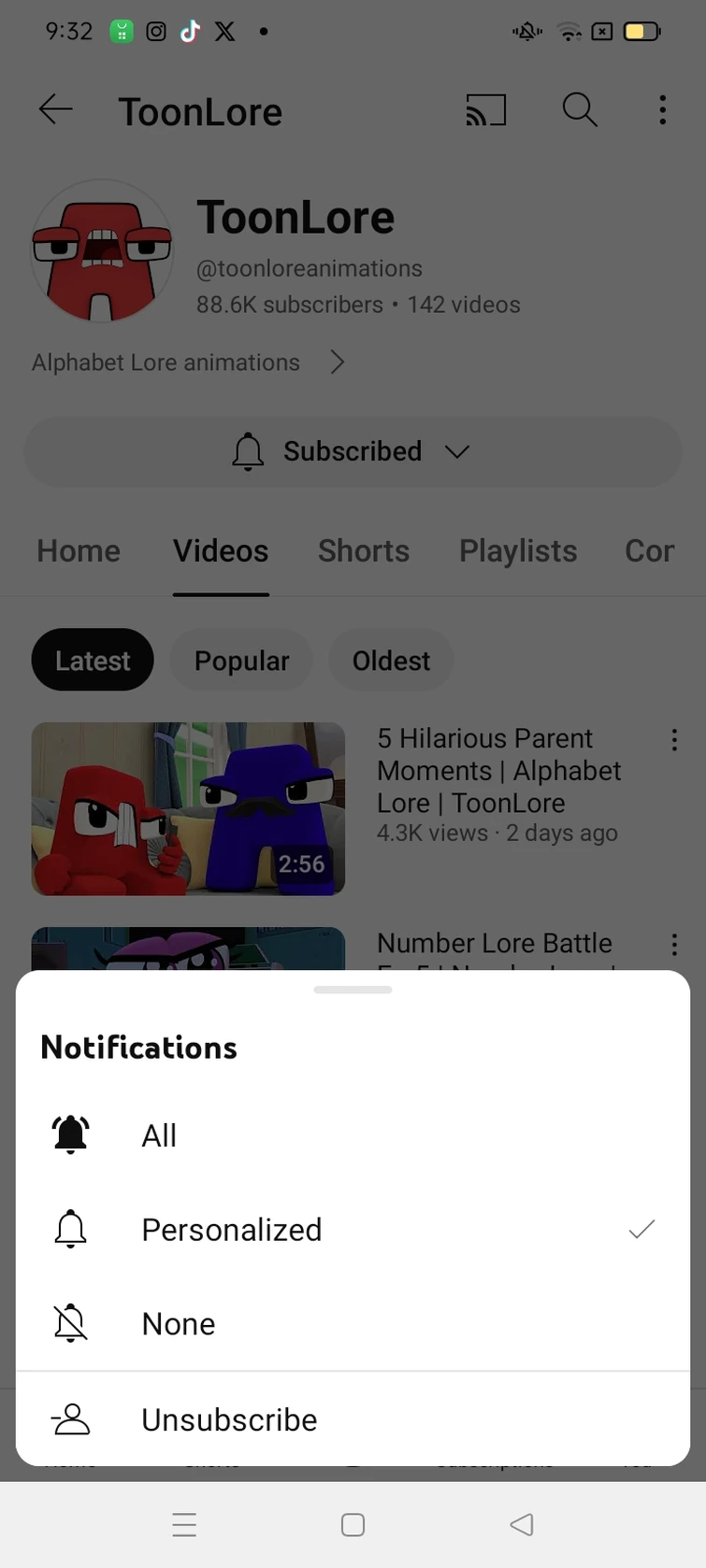The height and width of the screenshot is (1568, 706).
Task: Open the cast to device icon
Action: pos(485,110)
